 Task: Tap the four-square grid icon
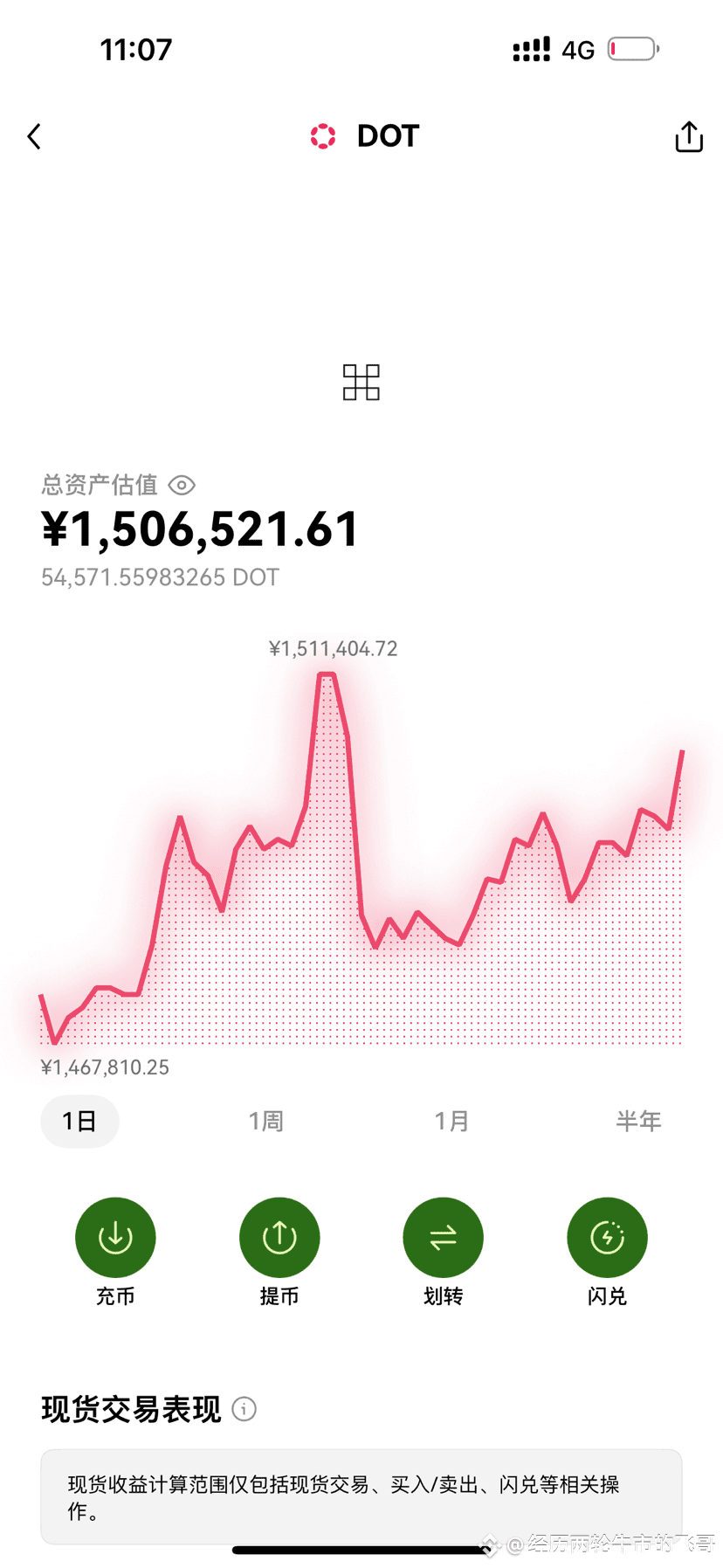coord(361,383)
